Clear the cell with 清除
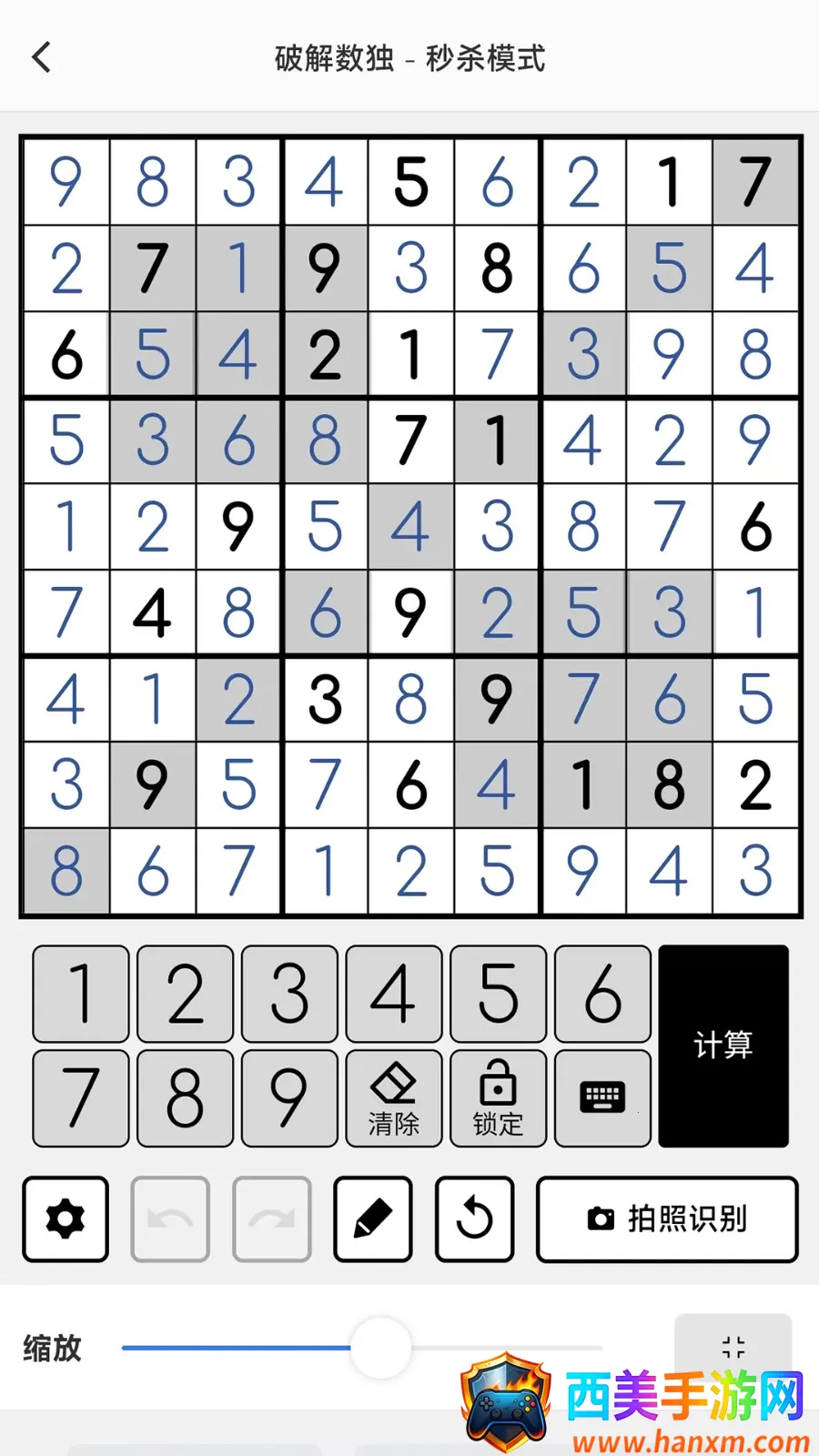 click(394, 1098)
